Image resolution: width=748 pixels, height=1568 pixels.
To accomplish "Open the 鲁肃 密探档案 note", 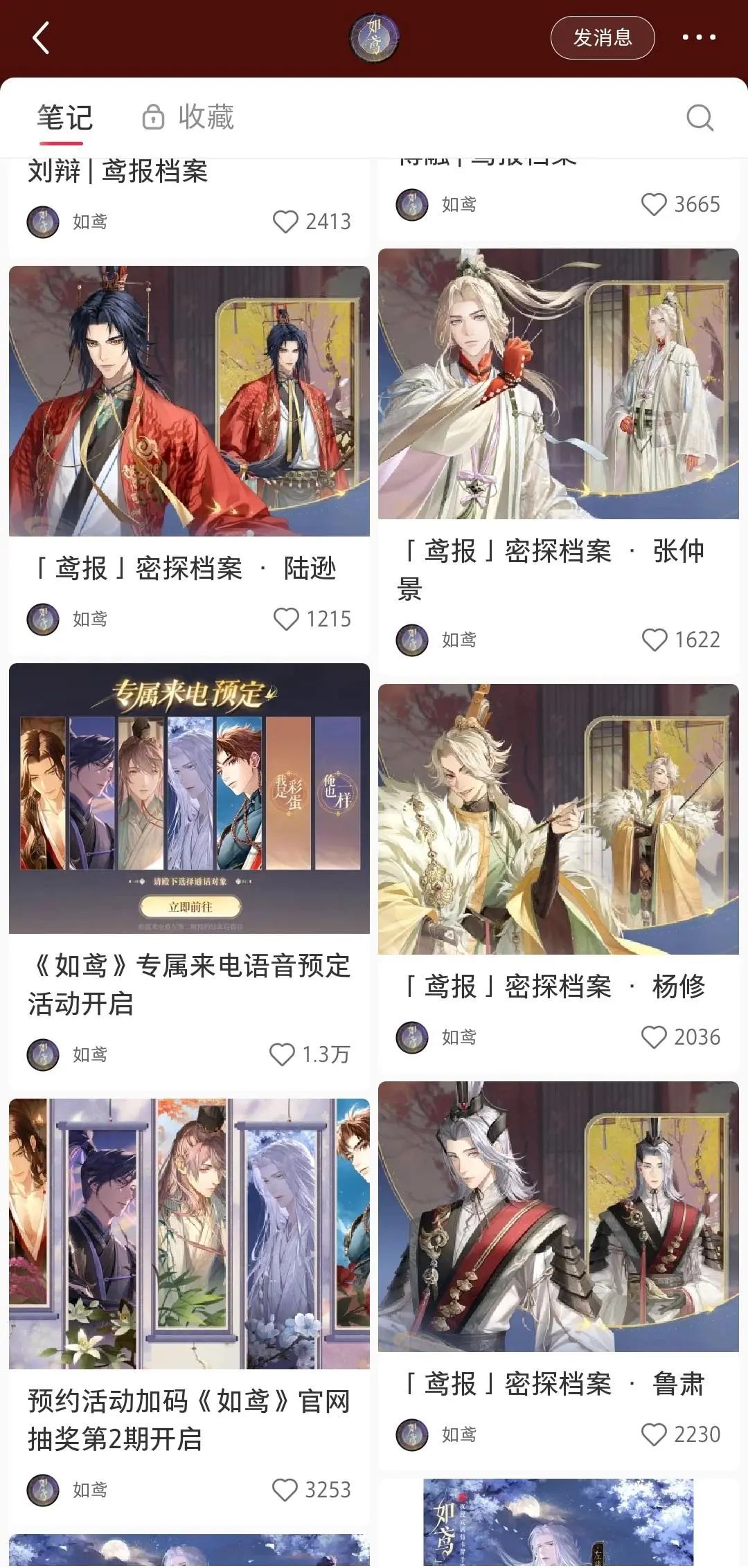I will pyautogui.click(x=558, y=1216).
